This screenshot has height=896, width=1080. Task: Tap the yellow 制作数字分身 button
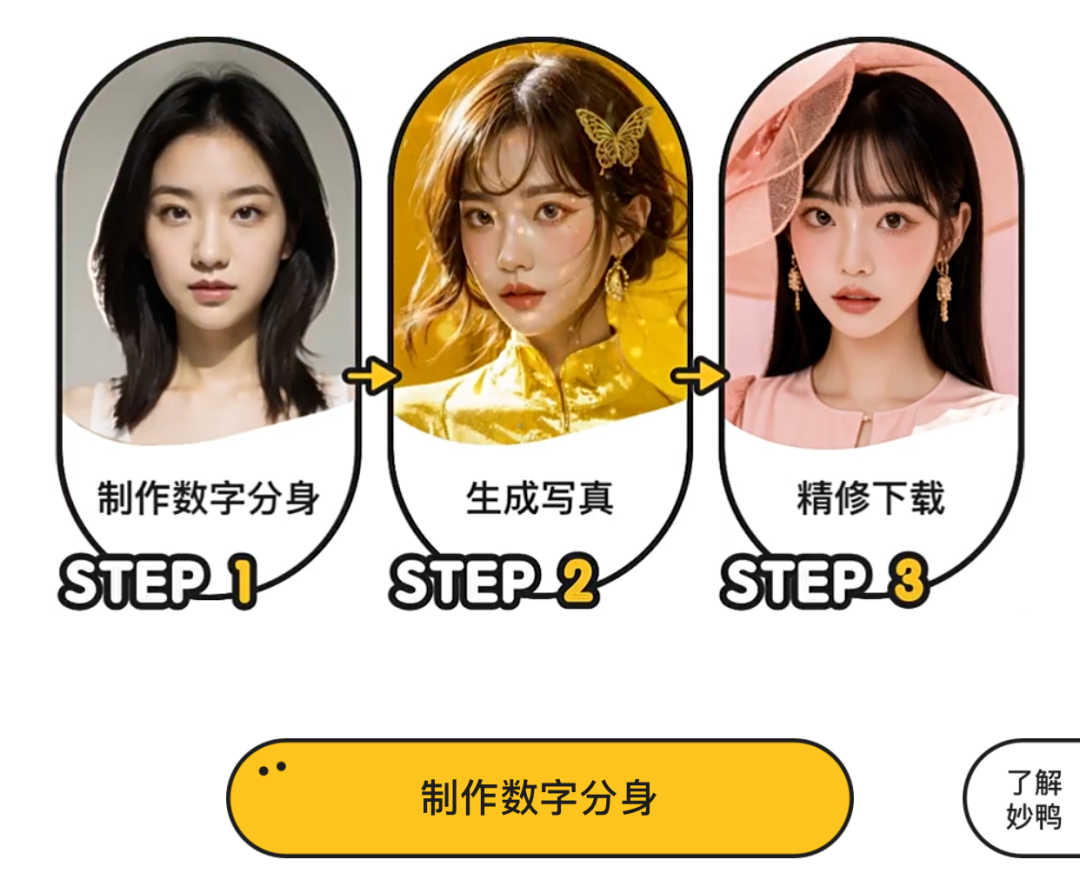tap(539, 798)
